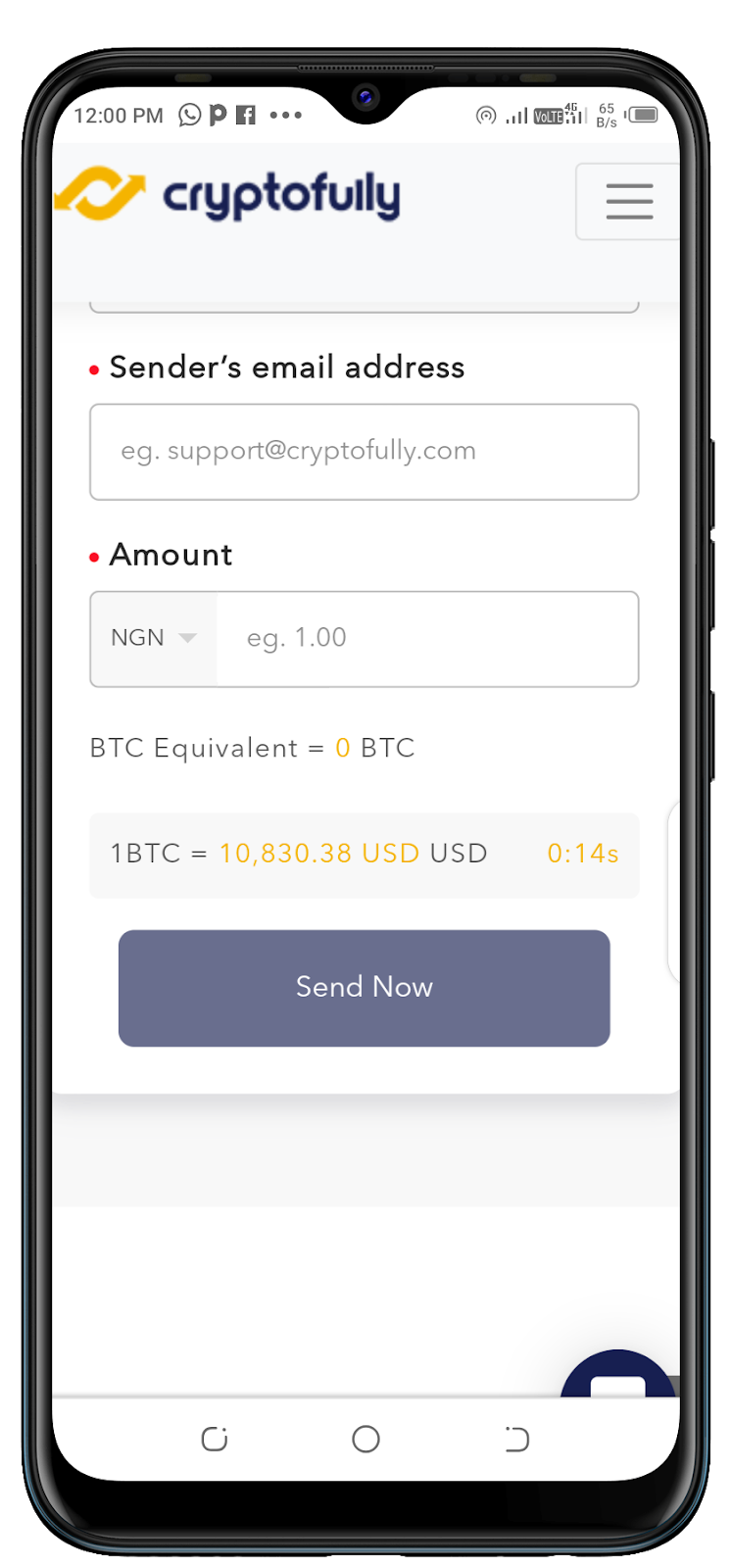Go to the phone's home screen

(x=366, y=1439)
